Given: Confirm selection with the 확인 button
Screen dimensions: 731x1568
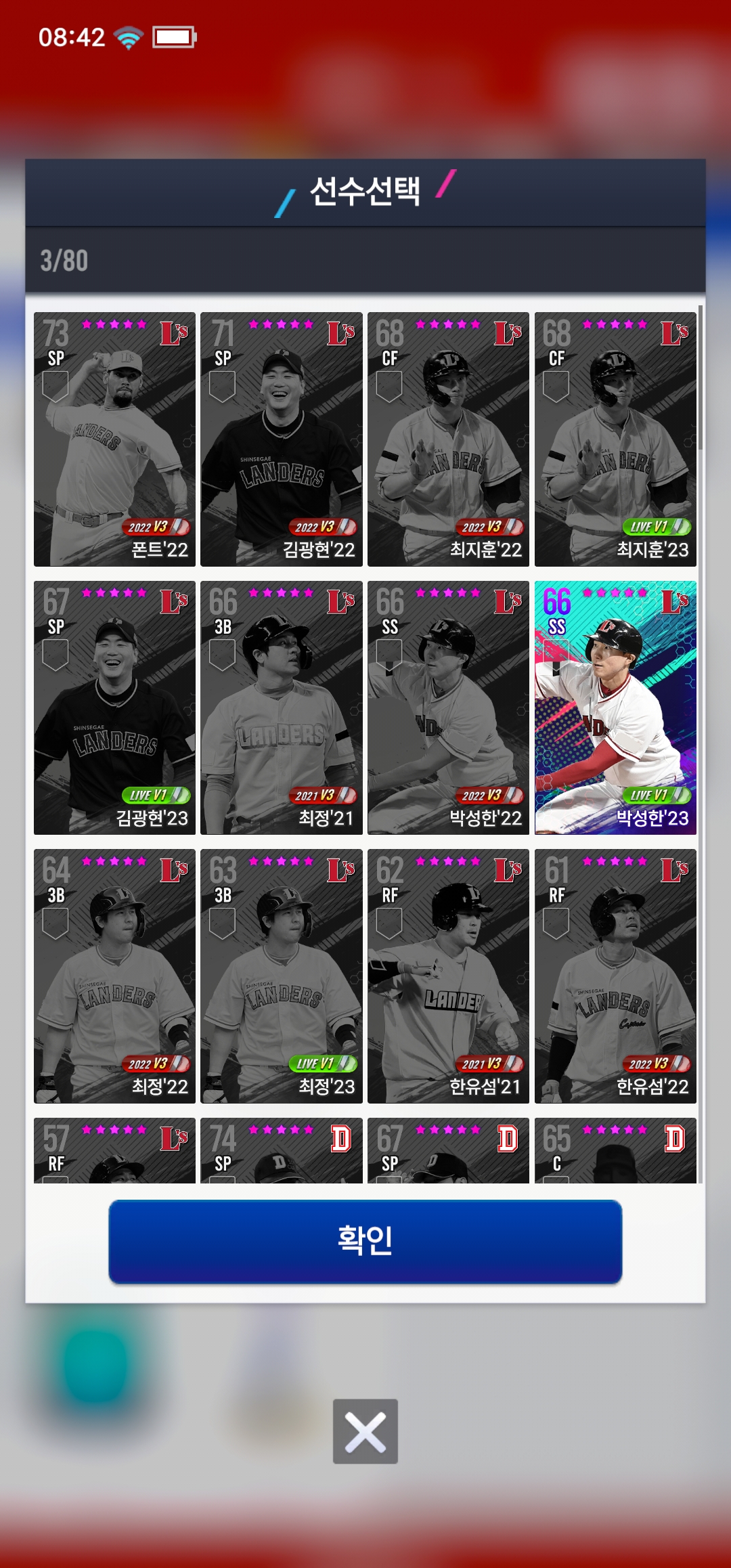Looking at the screenshot, I should click(x=365, y=1241).
